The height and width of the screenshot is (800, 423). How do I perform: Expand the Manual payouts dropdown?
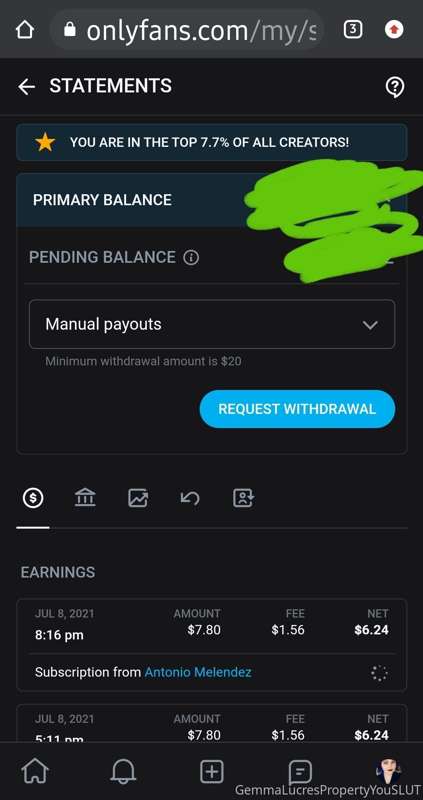point(212,324)
